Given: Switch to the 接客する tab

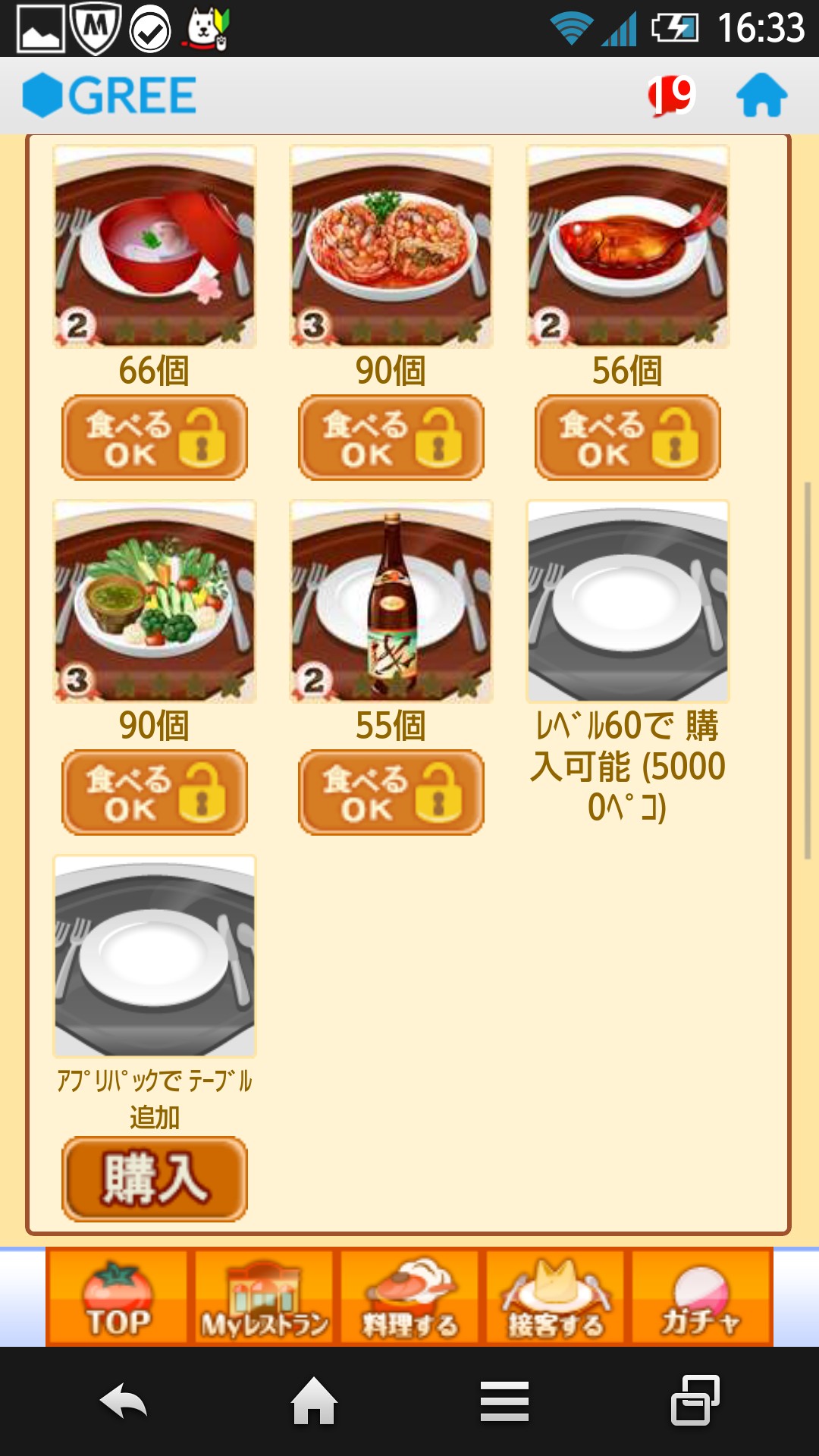Looking at the screenshot, I should tap(555, 1298).
